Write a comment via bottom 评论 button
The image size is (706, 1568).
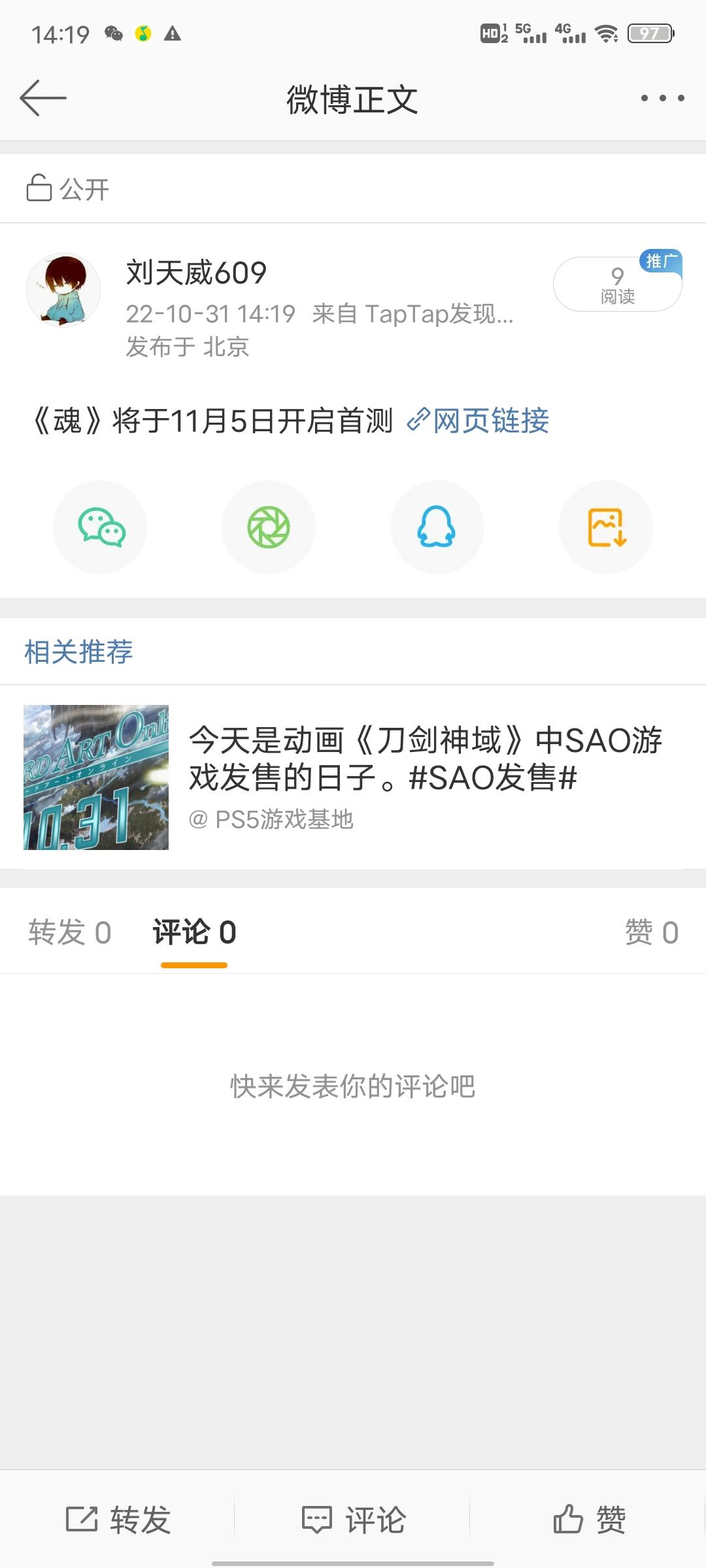(x=353, y=1519)
